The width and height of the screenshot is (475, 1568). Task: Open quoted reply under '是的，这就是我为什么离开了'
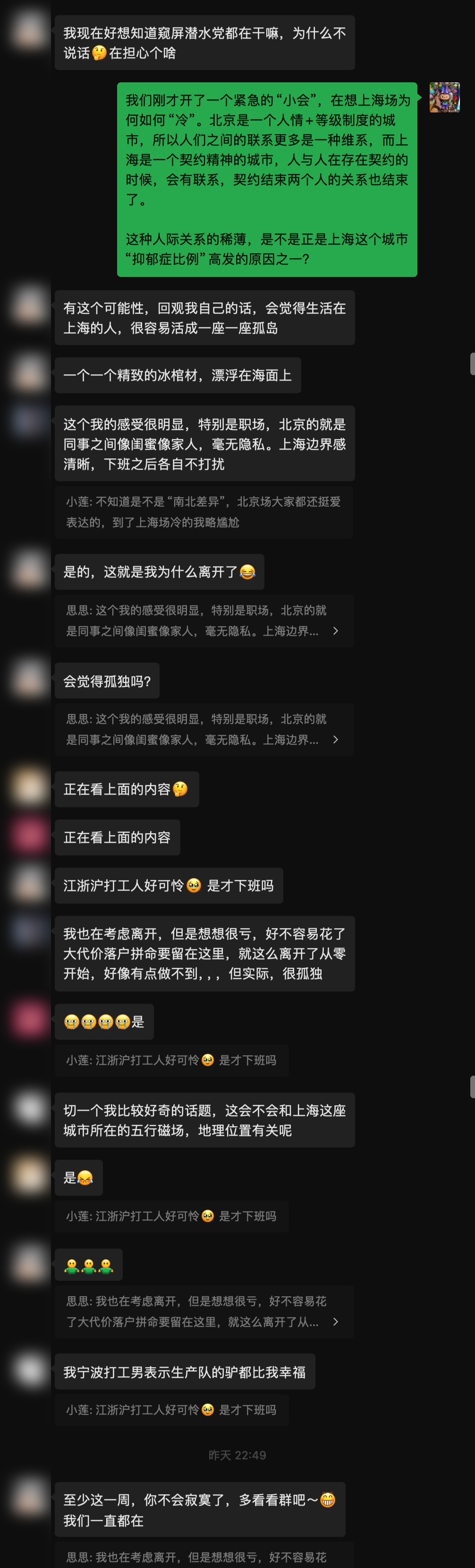click(x=204, y=620)
